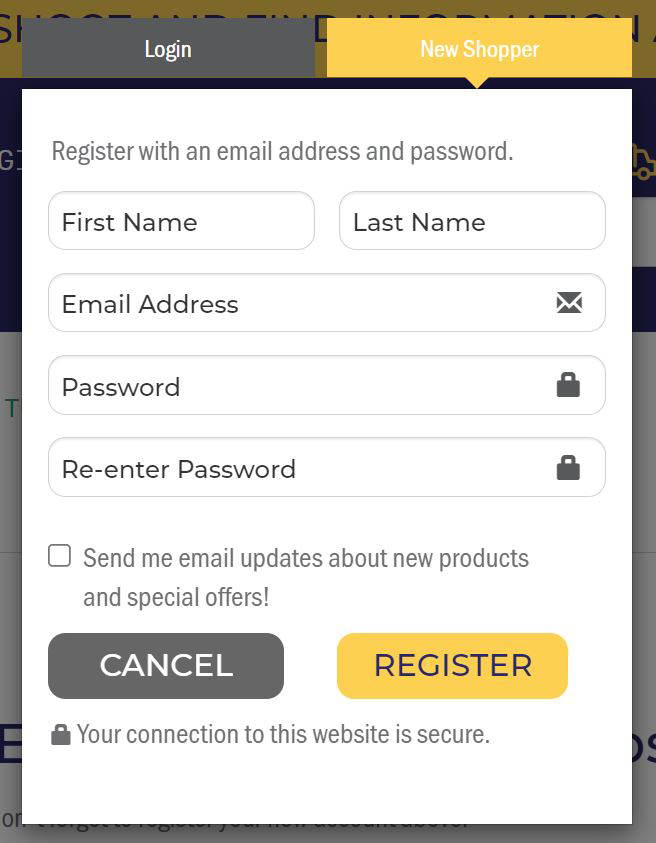Select the Password field
Viewport: 656px width, 843px height.
coord(300,386)
